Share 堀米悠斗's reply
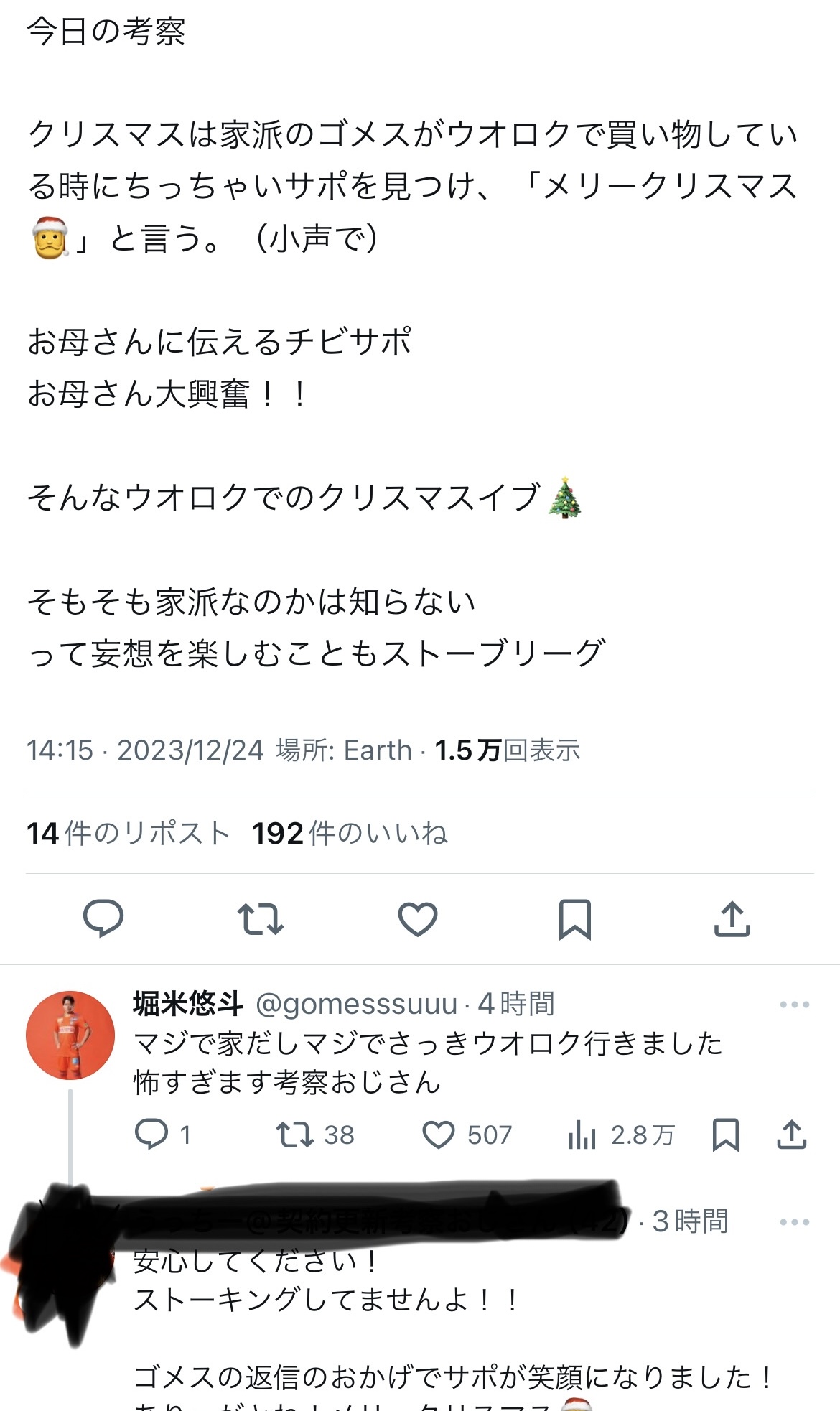 (792, 1135)
